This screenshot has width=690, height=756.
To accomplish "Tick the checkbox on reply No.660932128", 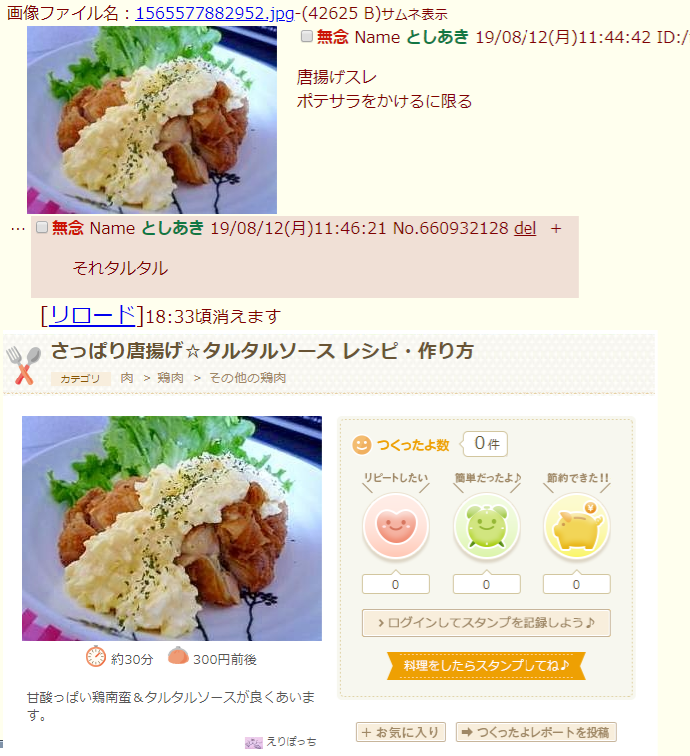I will (x=42, y=228).
